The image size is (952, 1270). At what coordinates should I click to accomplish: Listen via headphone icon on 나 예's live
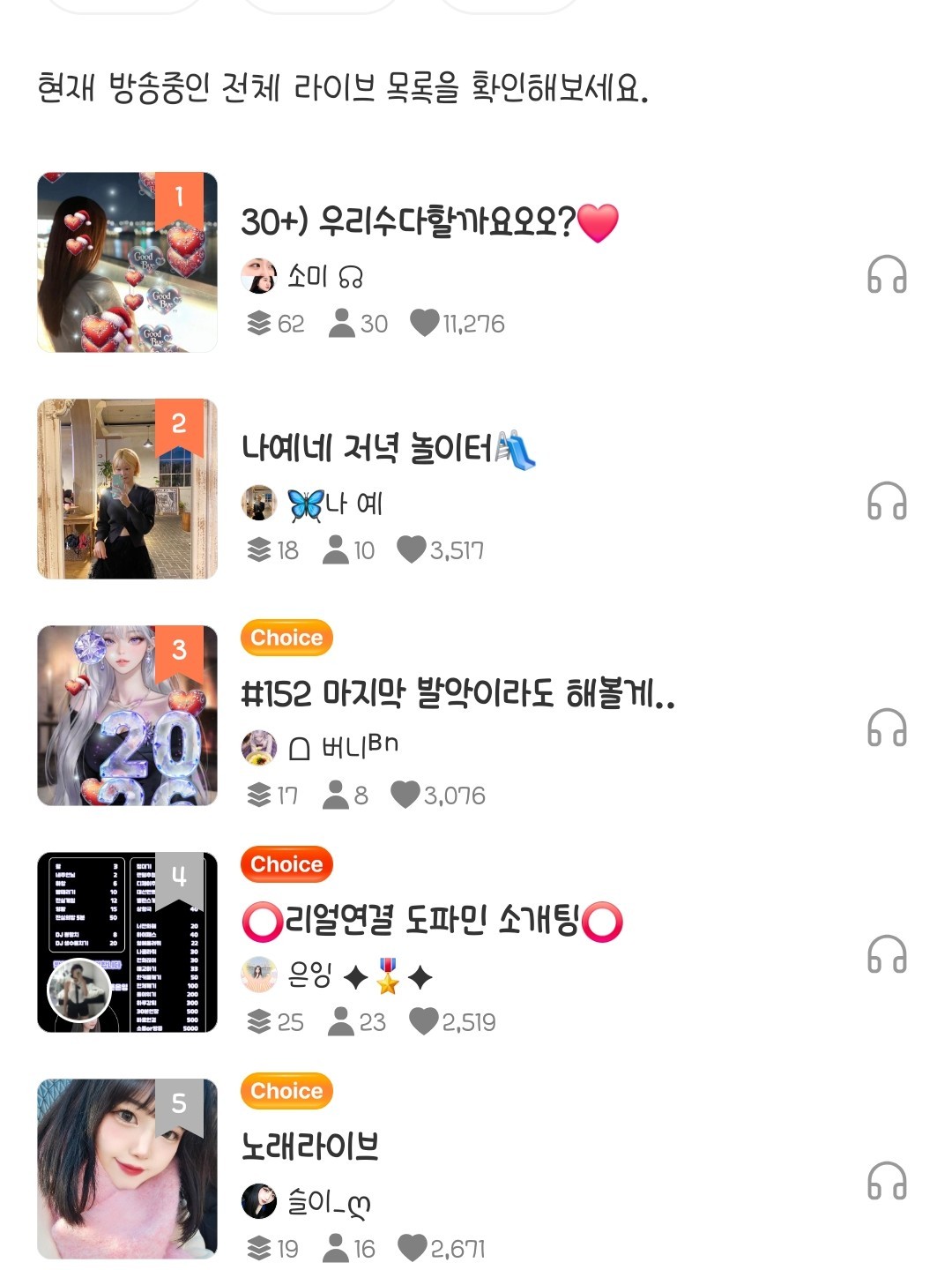pos(886,501)
